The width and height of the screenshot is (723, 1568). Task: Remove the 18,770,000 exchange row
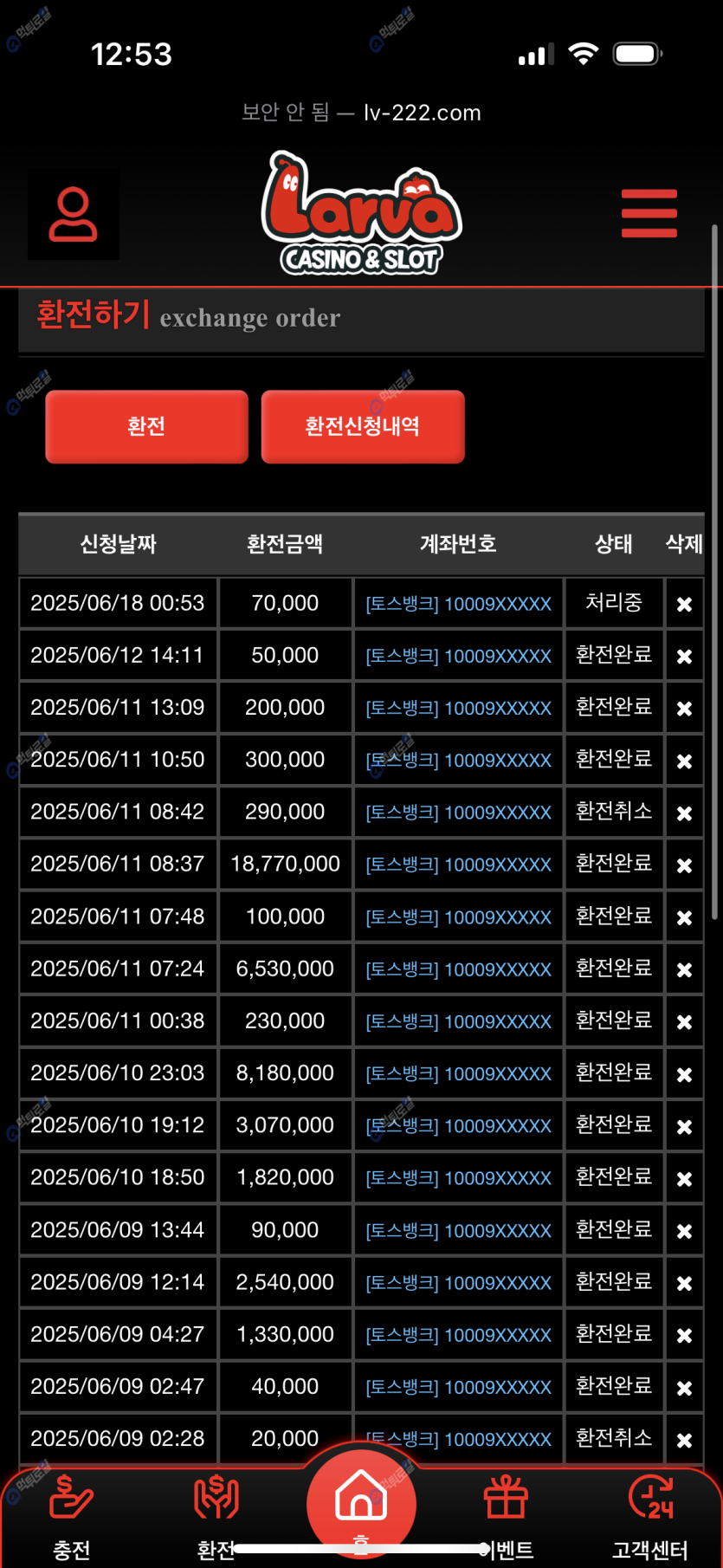[684, 865]
